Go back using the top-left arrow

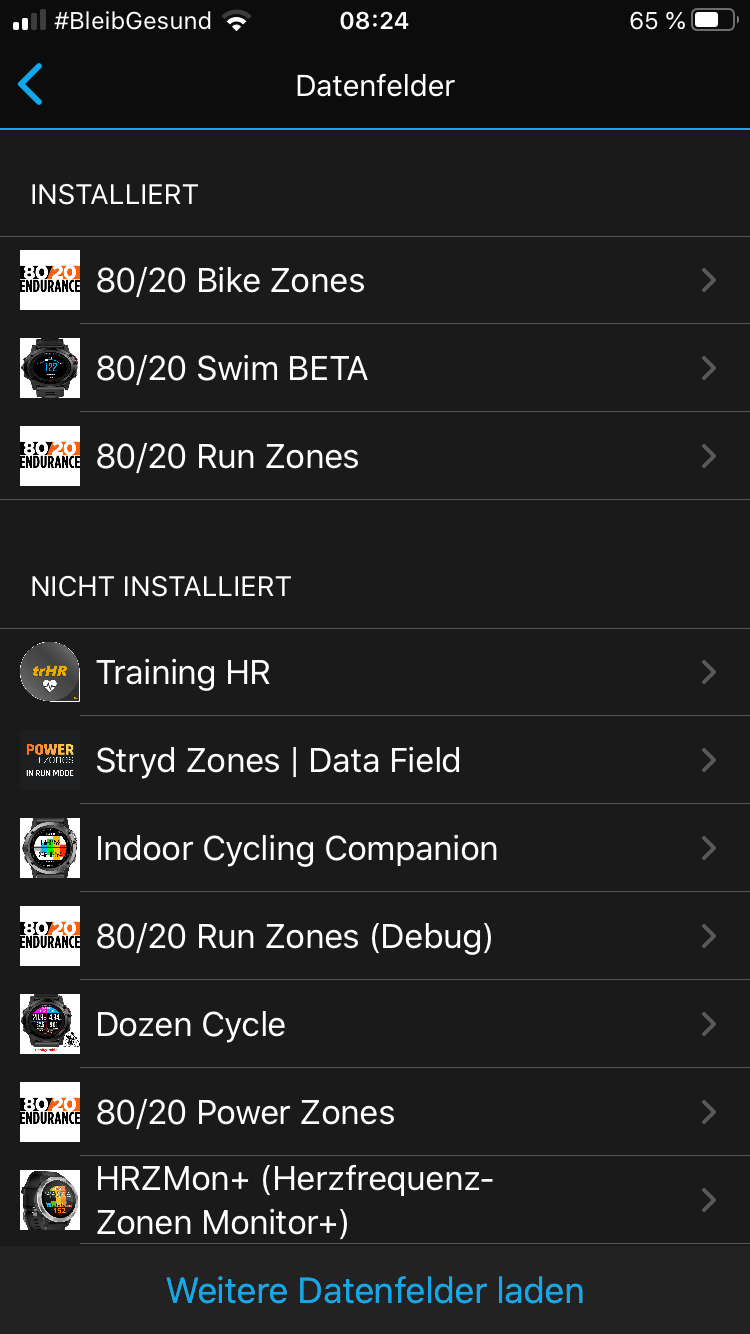coord(30,85)
